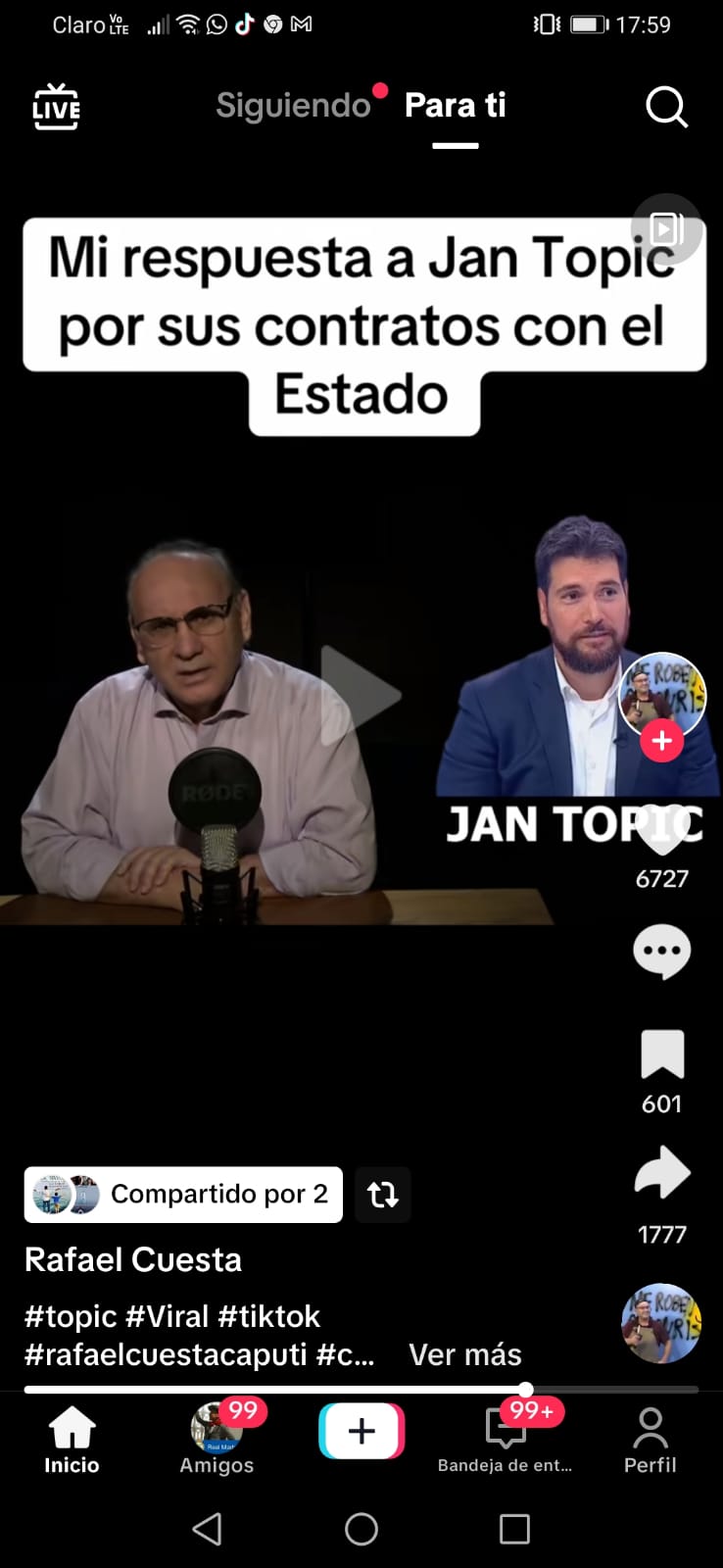Open the Compartido por 2 chip
Image resolution: width=723 pixels, height=1568 pixels.
point(184,1194)
